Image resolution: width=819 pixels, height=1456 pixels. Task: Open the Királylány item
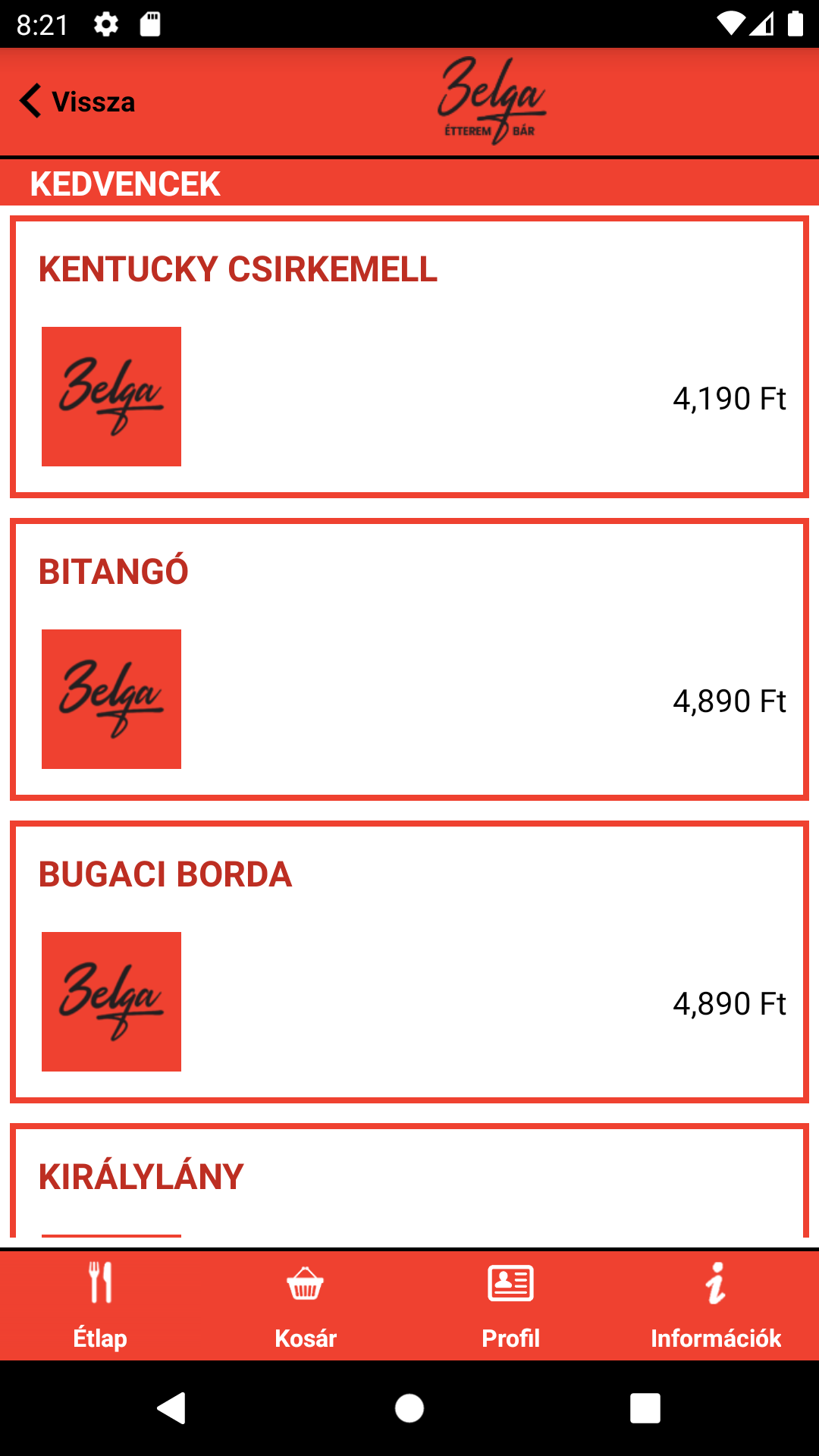point(409,1181)
